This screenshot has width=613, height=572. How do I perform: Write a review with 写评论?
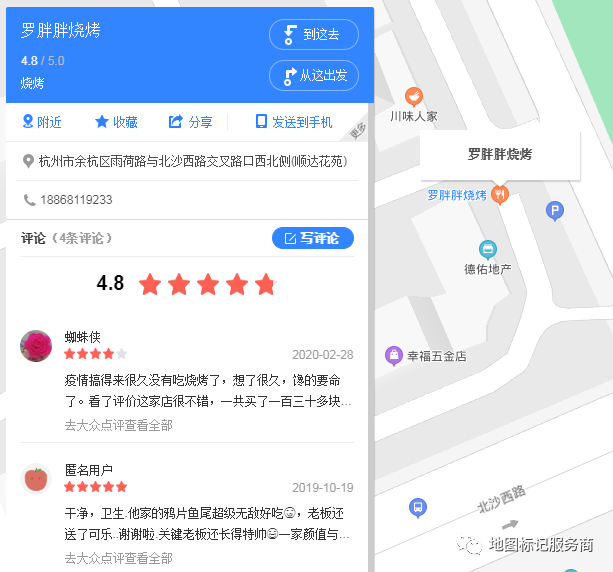pos(312,238)
